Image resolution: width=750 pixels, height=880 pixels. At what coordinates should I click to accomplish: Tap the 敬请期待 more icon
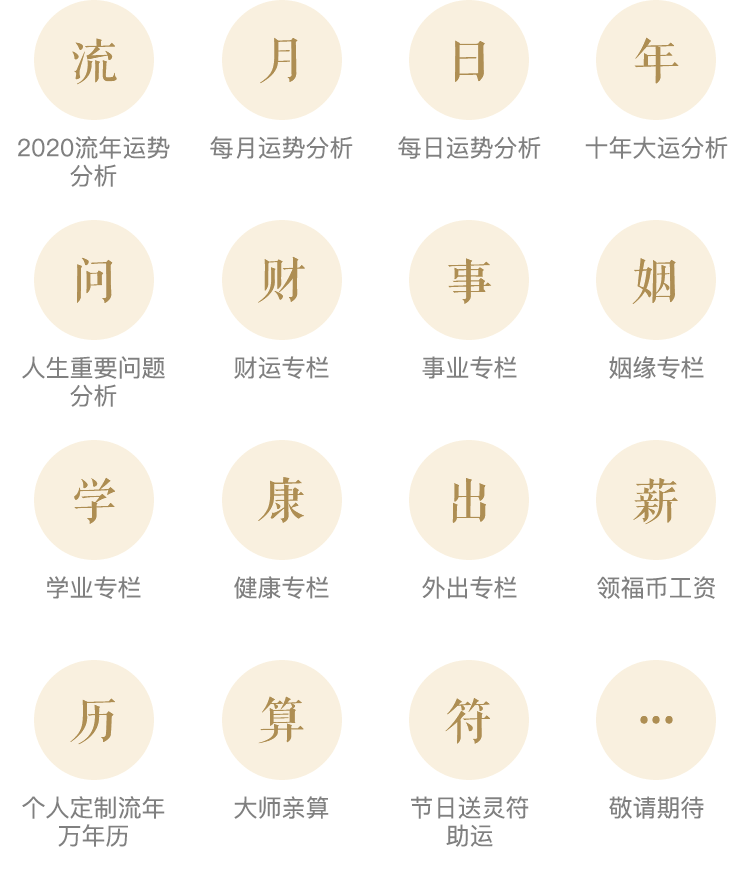click(x=656, y=720)
